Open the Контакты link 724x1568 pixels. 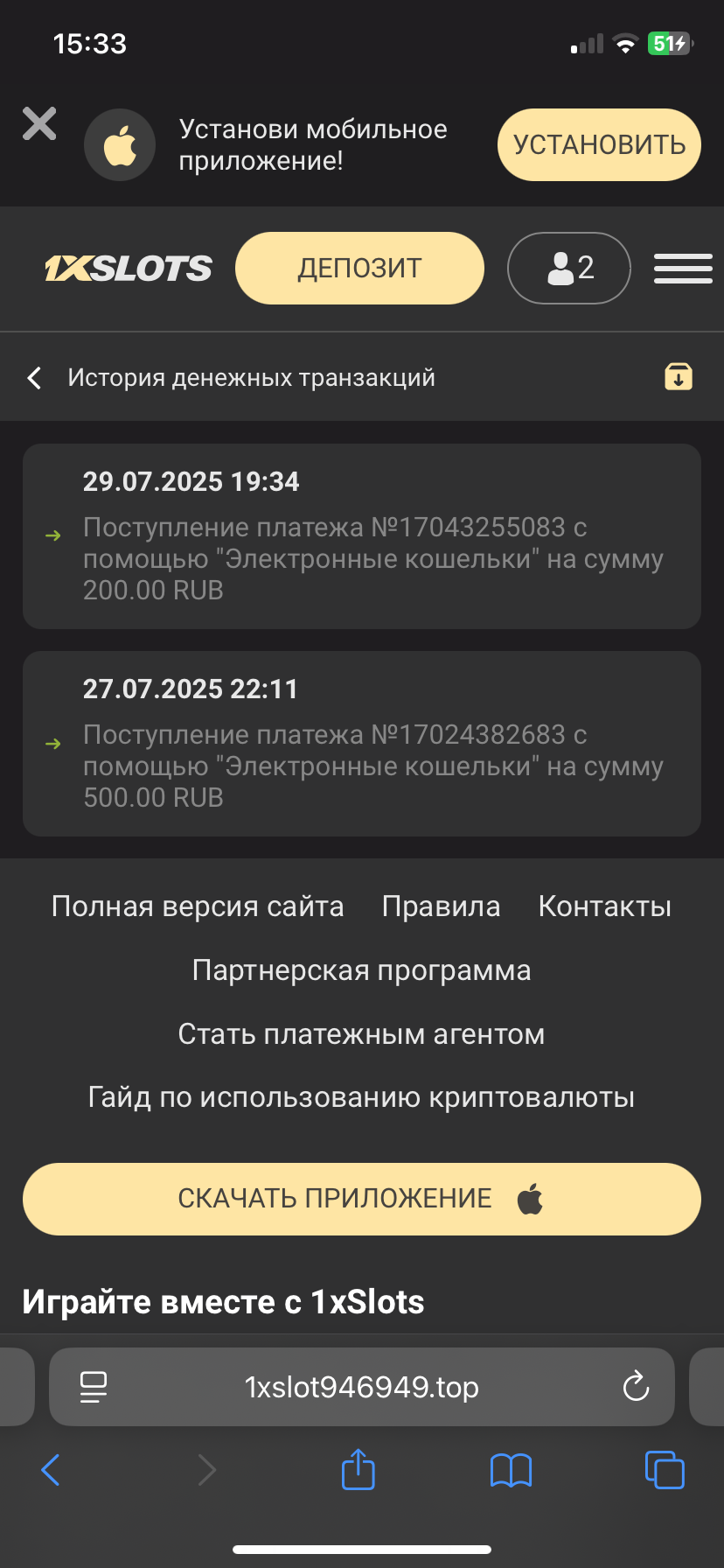point(604,906)
